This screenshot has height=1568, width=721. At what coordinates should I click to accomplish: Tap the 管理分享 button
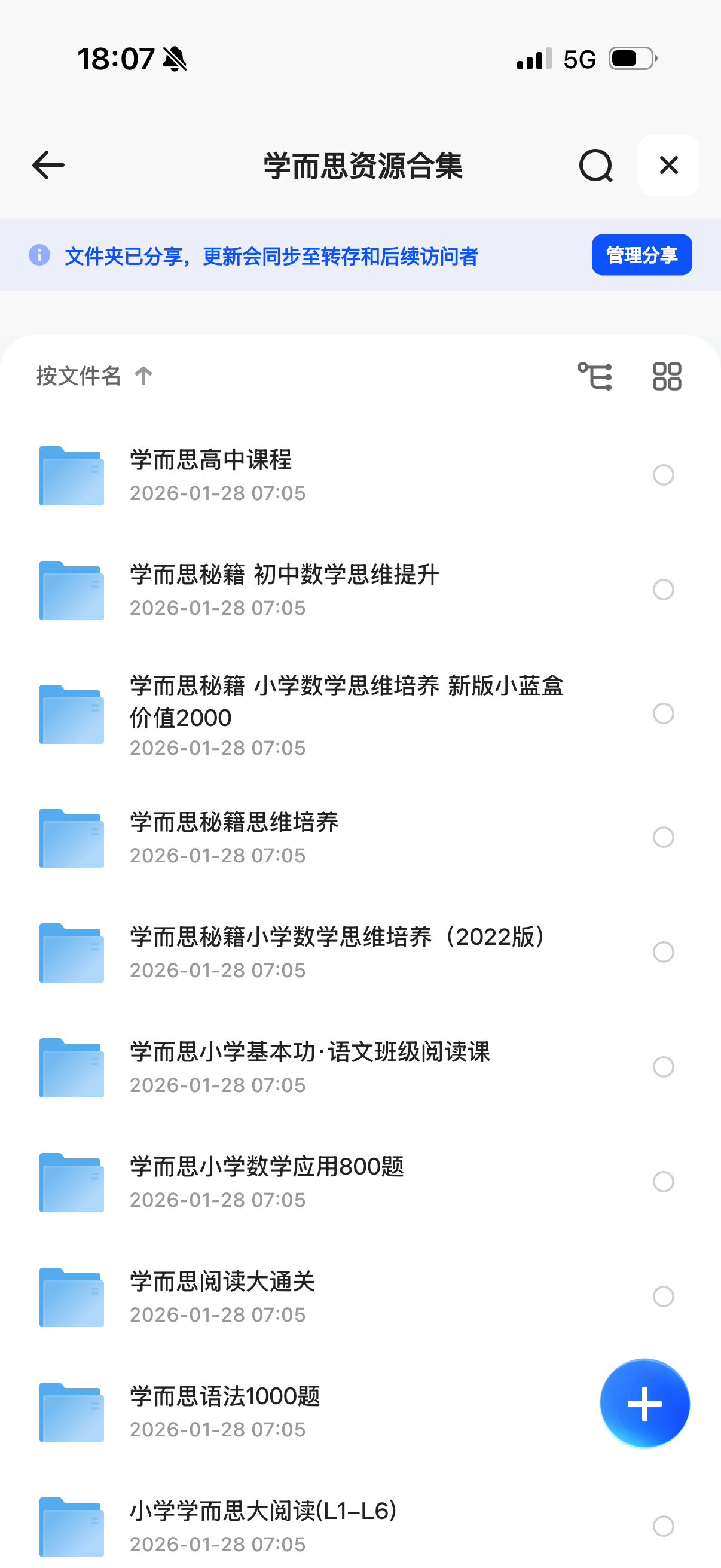(x=641, y=255)
